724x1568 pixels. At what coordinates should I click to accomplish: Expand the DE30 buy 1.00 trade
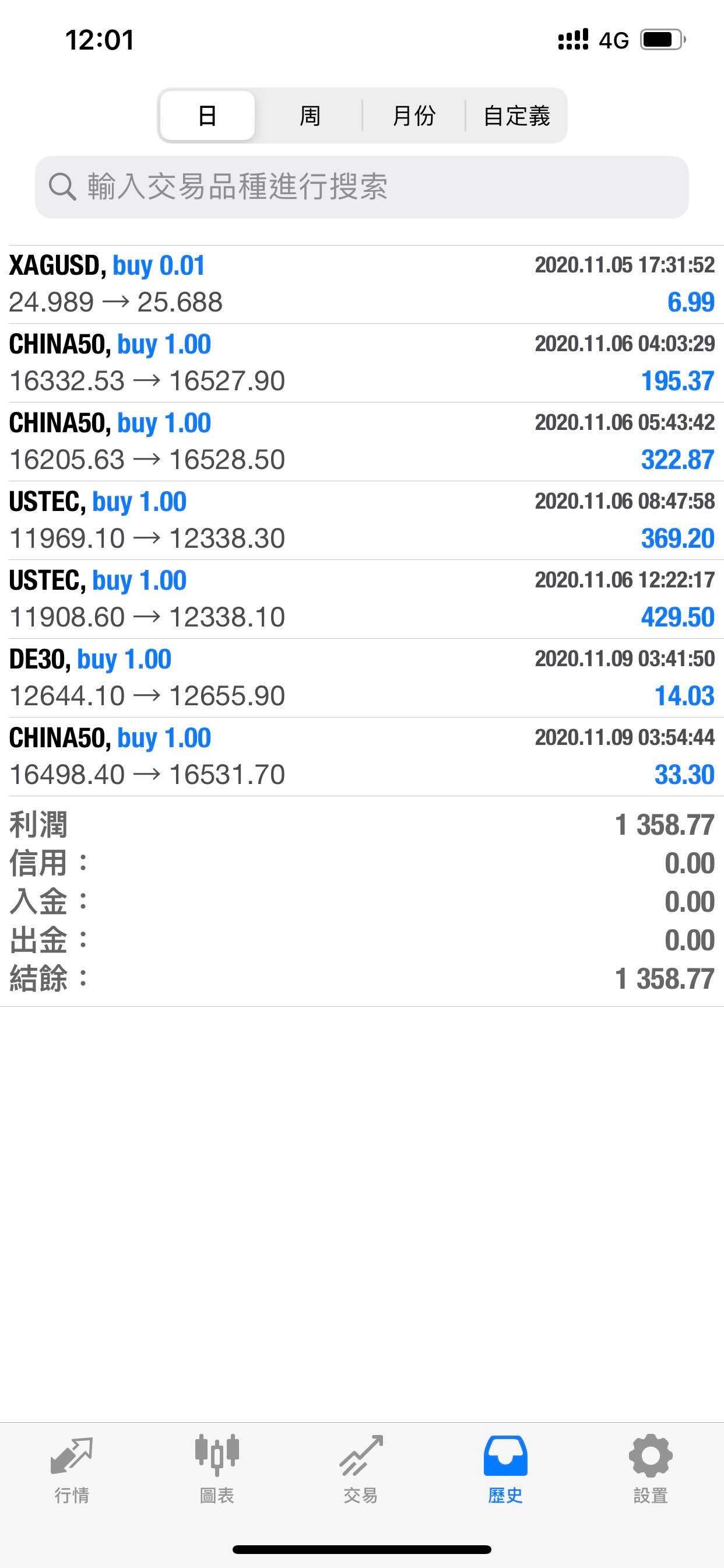coord(362,677)
